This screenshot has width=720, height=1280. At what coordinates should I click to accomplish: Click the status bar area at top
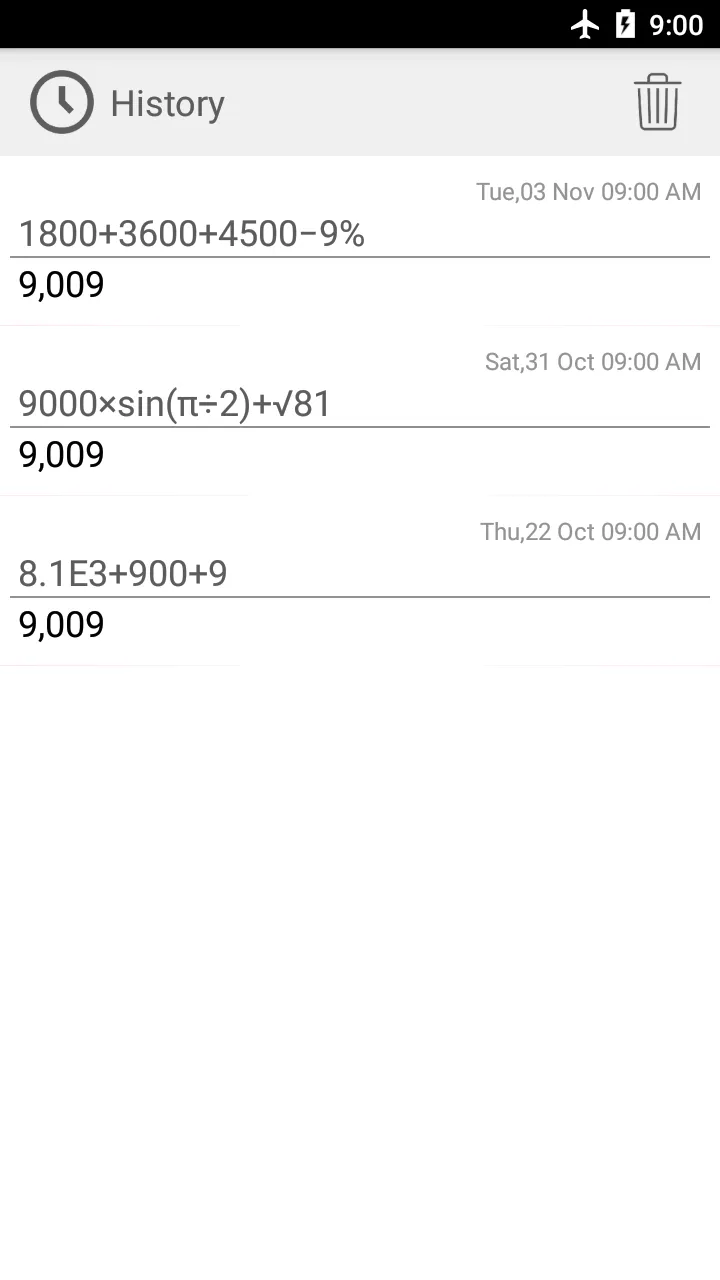(x=360, y=24)
